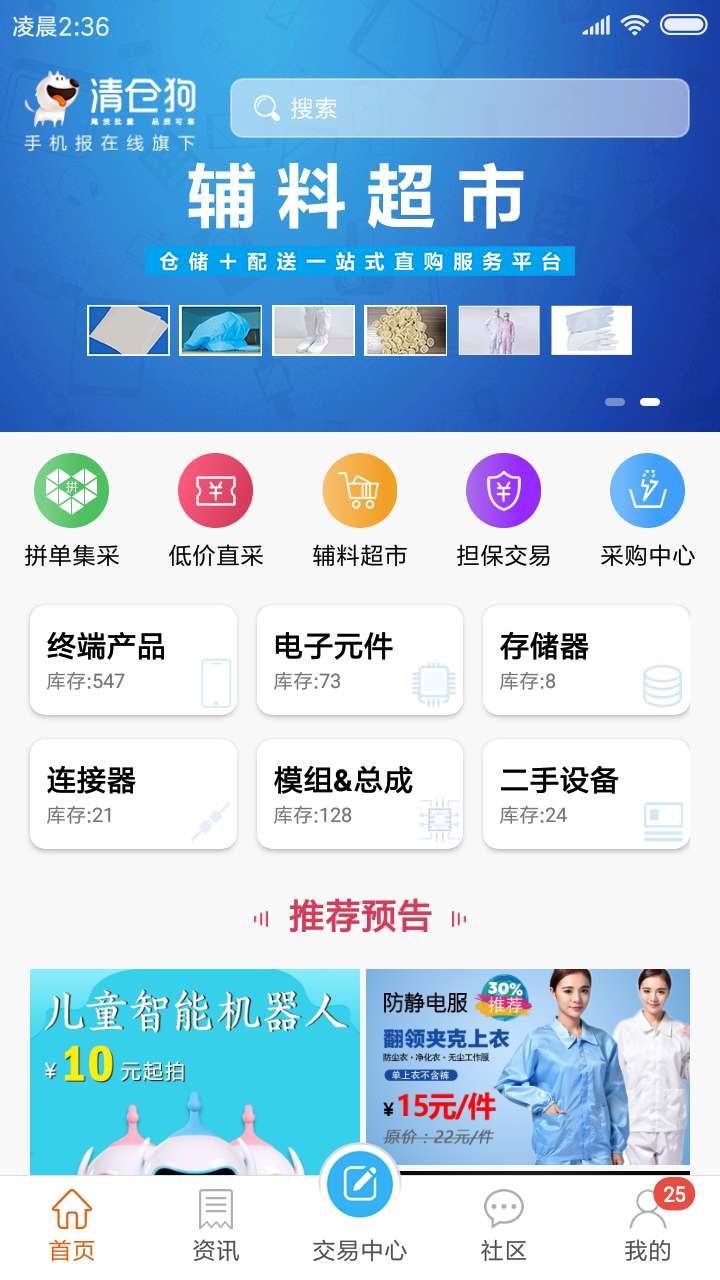
Task: Tap the 担保交易 secured transaction shield icon
Action: [504, 492]
